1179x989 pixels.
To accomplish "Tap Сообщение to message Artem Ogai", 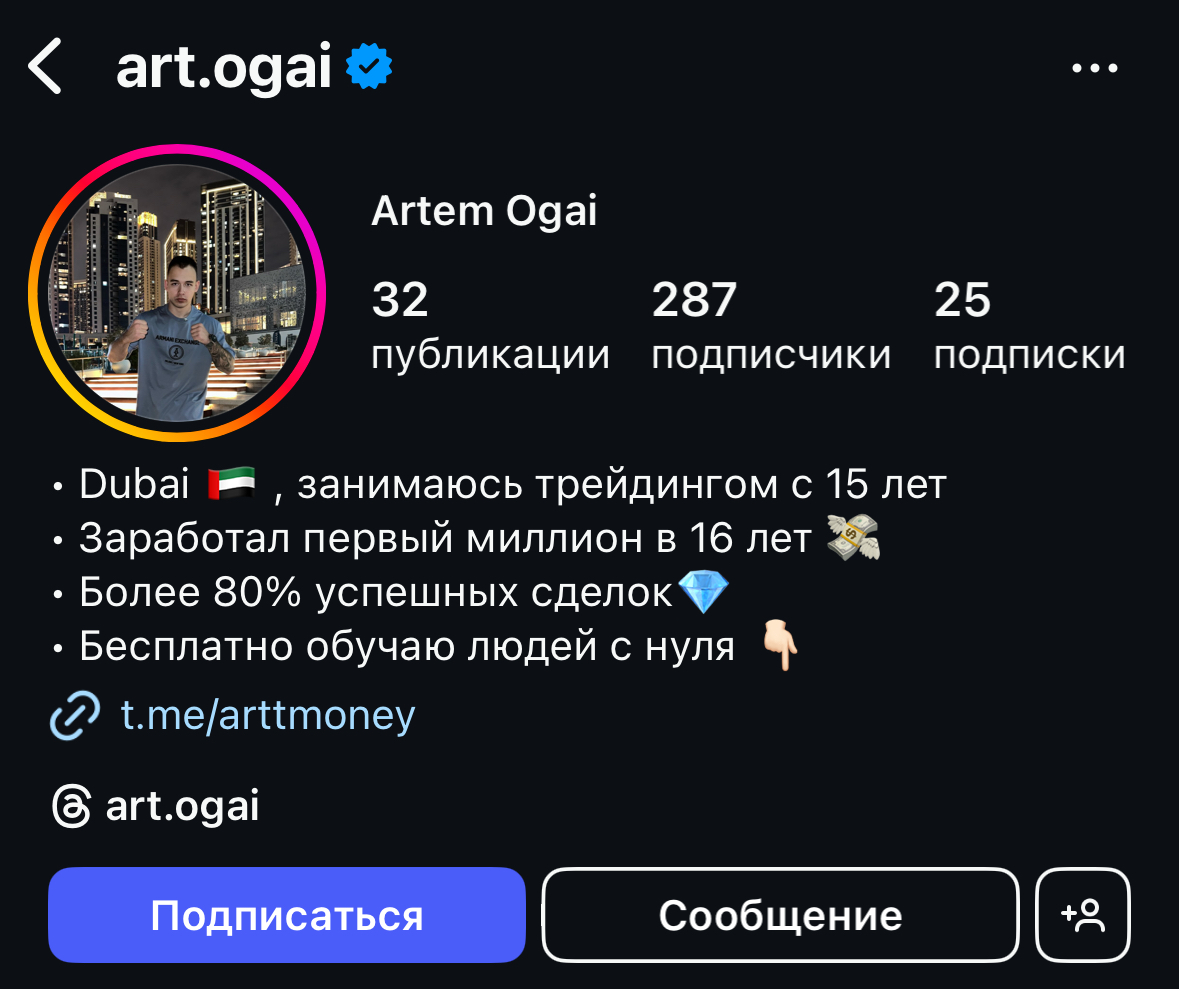I will [x=780, y=915].
